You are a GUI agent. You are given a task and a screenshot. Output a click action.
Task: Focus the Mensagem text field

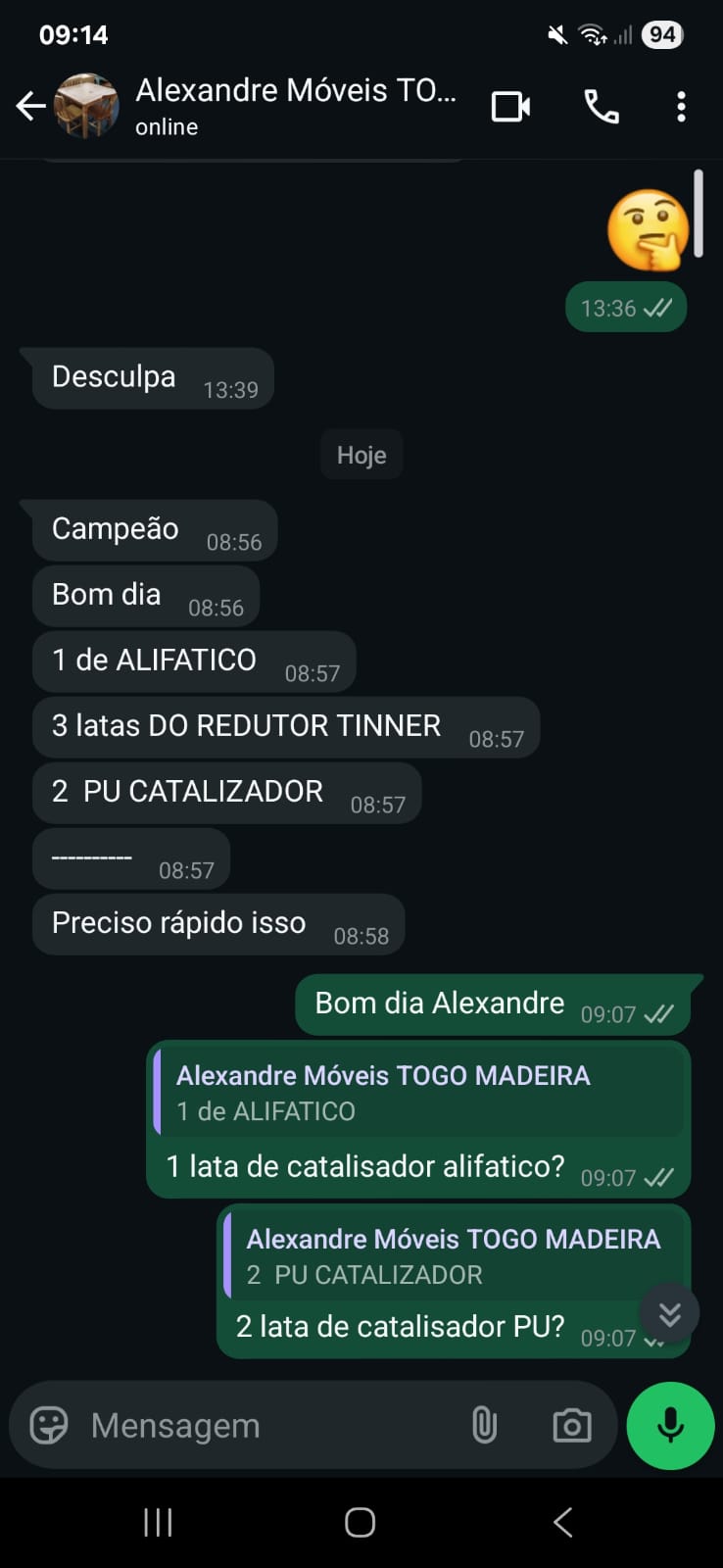(265, 1425)
